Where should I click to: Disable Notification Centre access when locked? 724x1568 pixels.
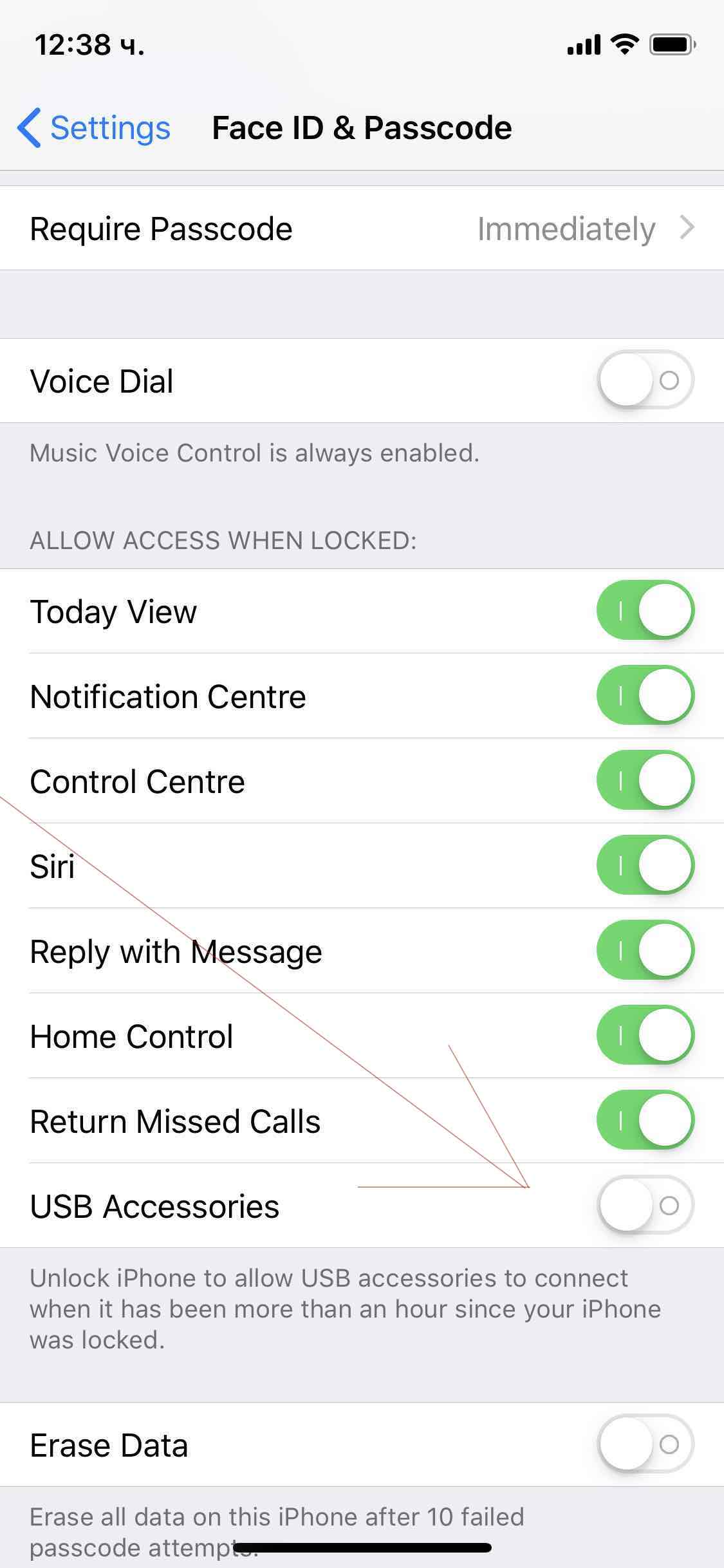pyautogui.click(x=645, y=695)
